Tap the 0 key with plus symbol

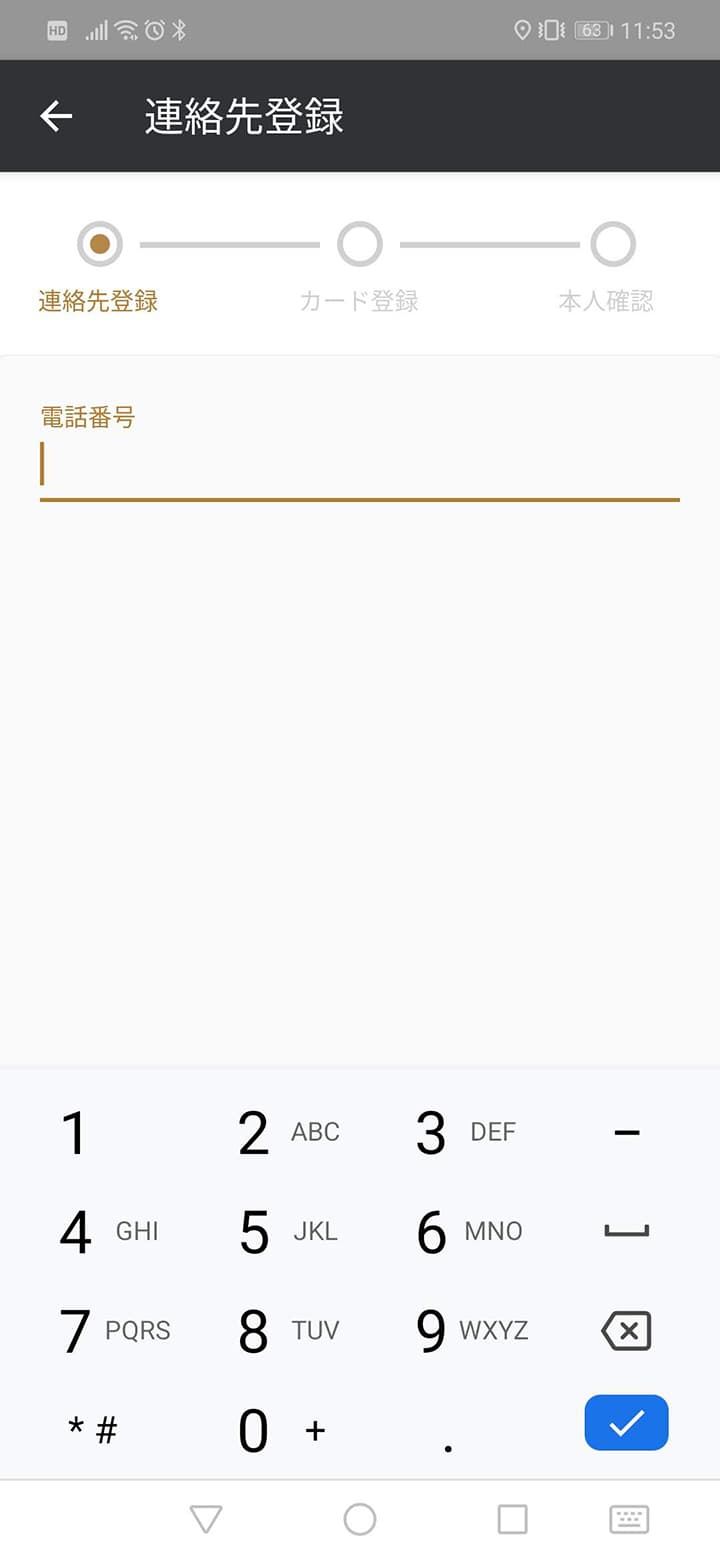[254, 1431]
